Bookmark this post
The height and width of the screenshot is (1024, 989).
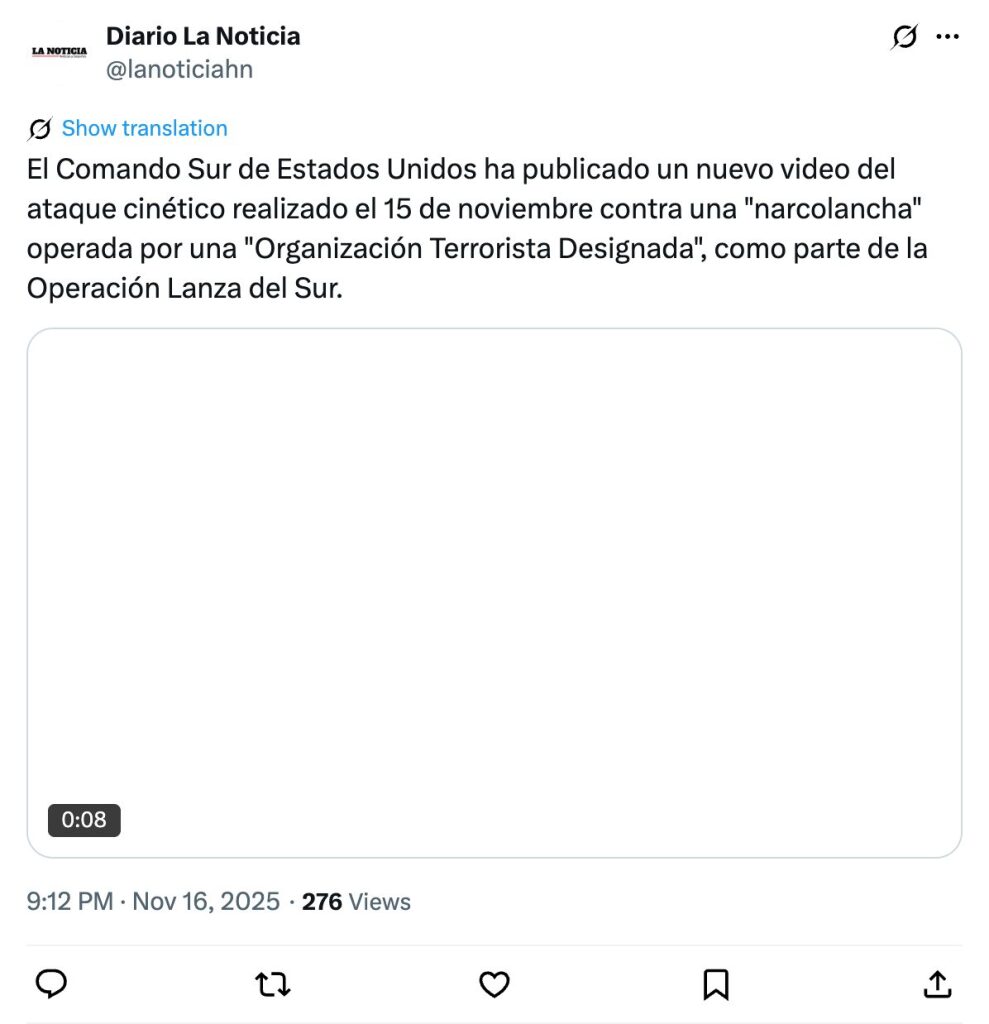pos(716,985)
